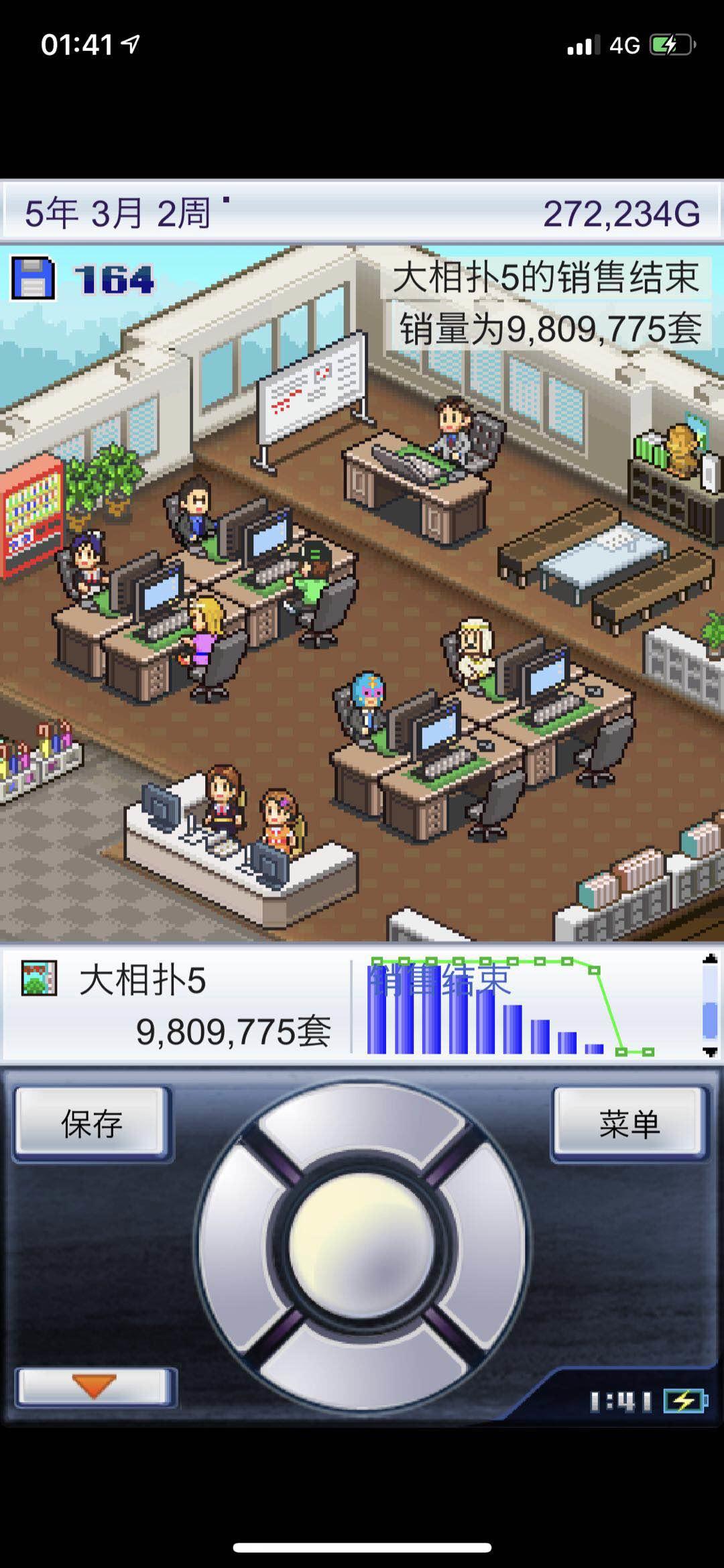Tap the center confirm button of the D-pad
This screenshot has width=724, height=1568.
tap(362, 1247)
